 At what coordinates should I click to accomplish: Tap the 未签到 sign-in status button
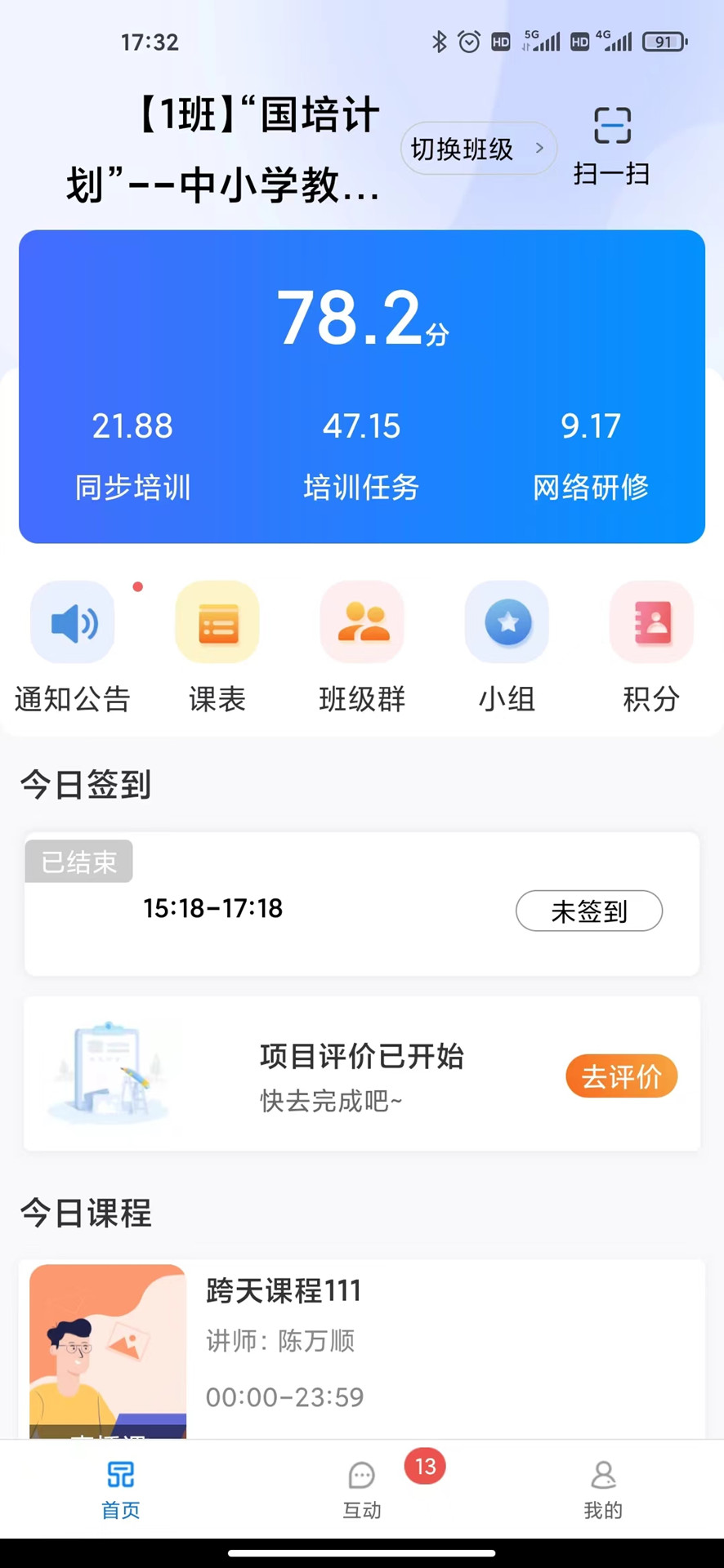click(588, 911)
